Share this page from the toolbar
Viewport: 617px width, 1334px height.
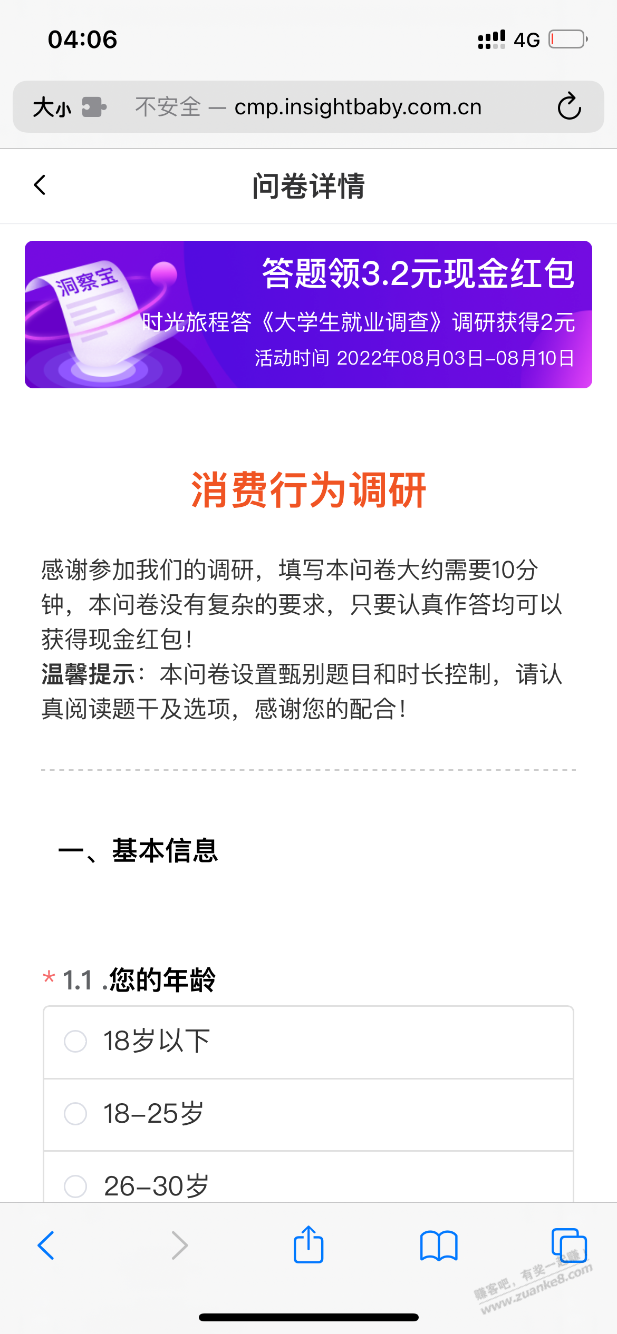point(309,1244)
